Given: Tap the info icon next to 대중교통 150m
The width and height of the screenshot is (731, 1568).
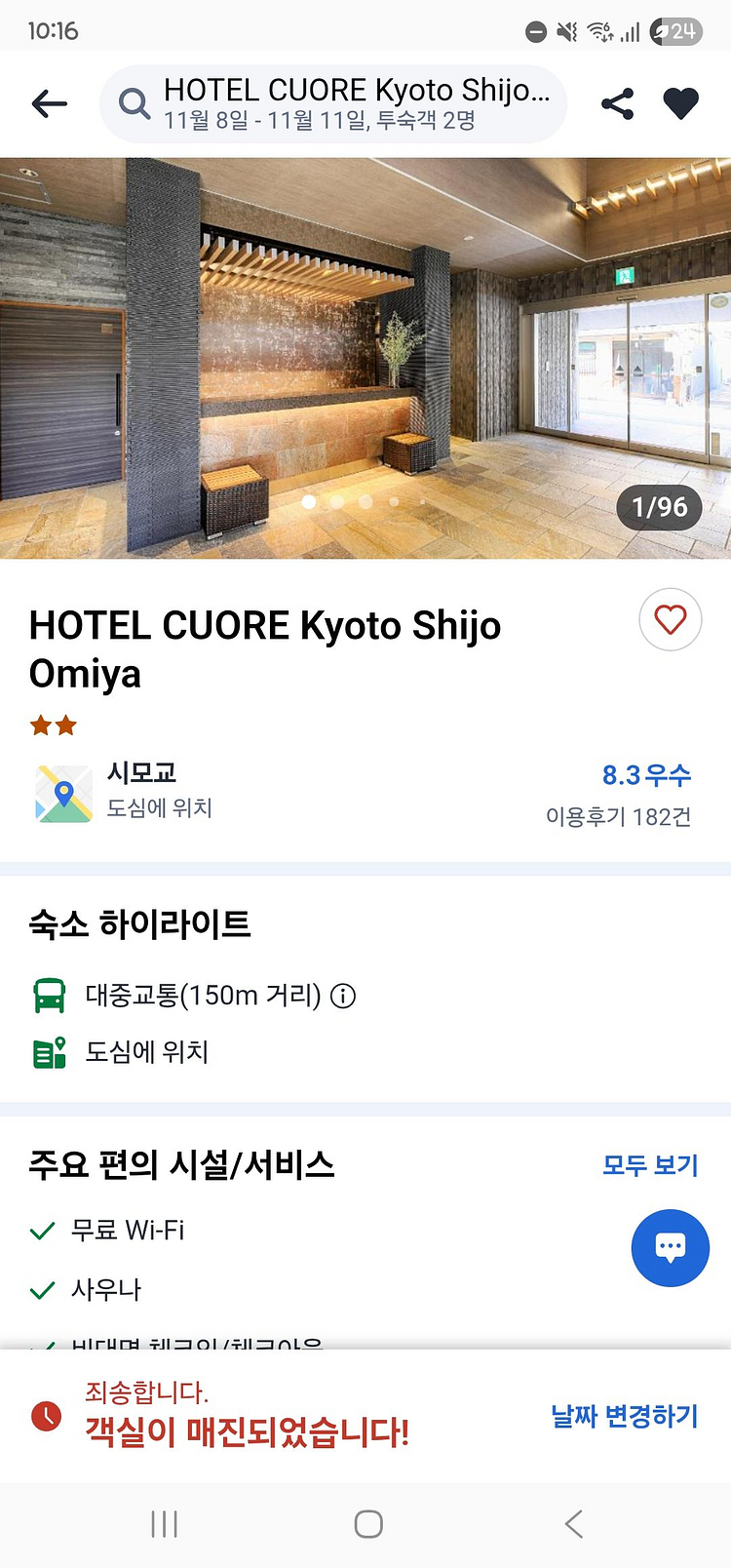Looking at the screenshot, I should tap(343, 996).
